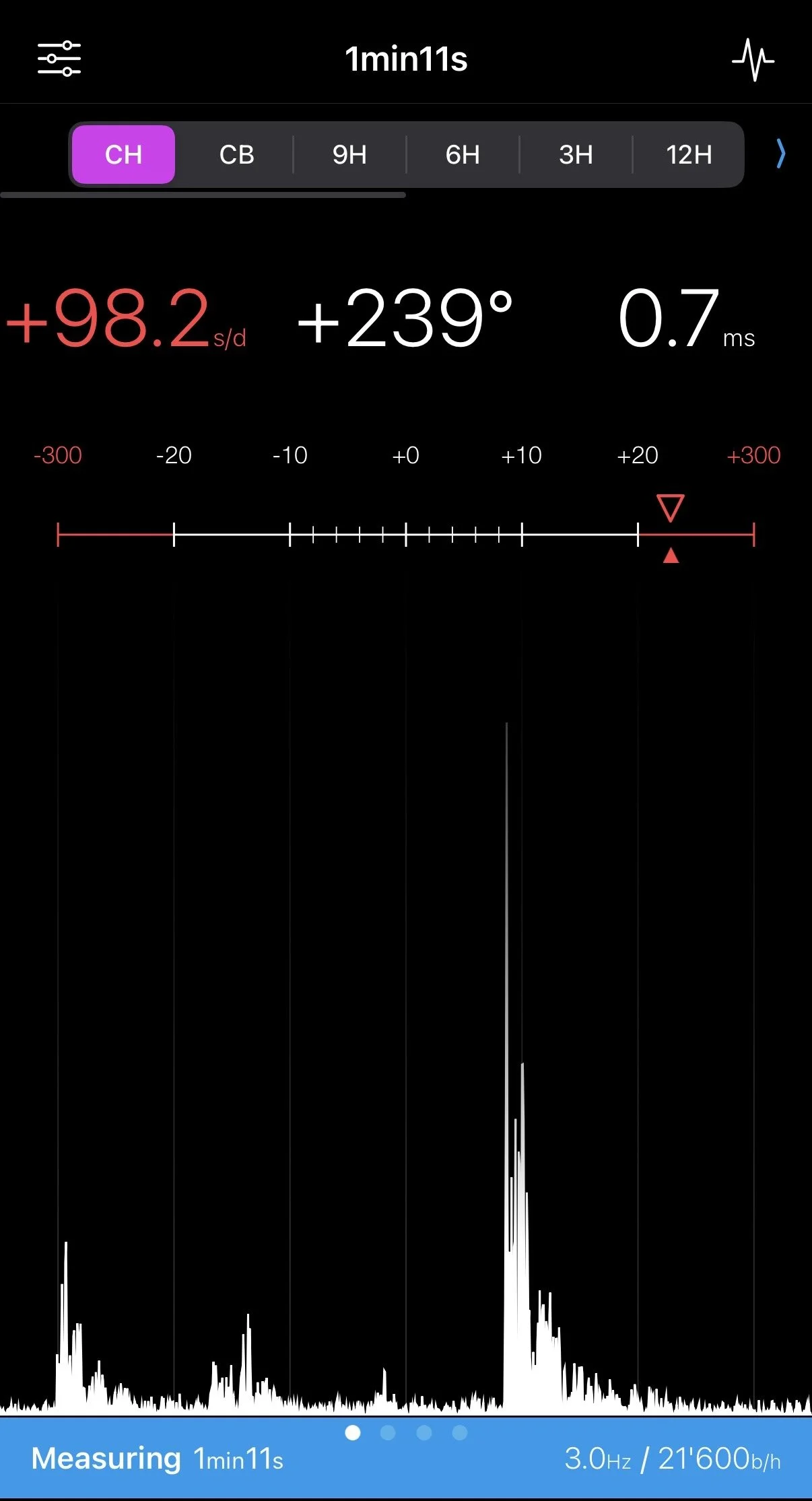The height and width of the screenshot is (1501, 812).
Task: Switch to the CB position
Action: point(236,155)
